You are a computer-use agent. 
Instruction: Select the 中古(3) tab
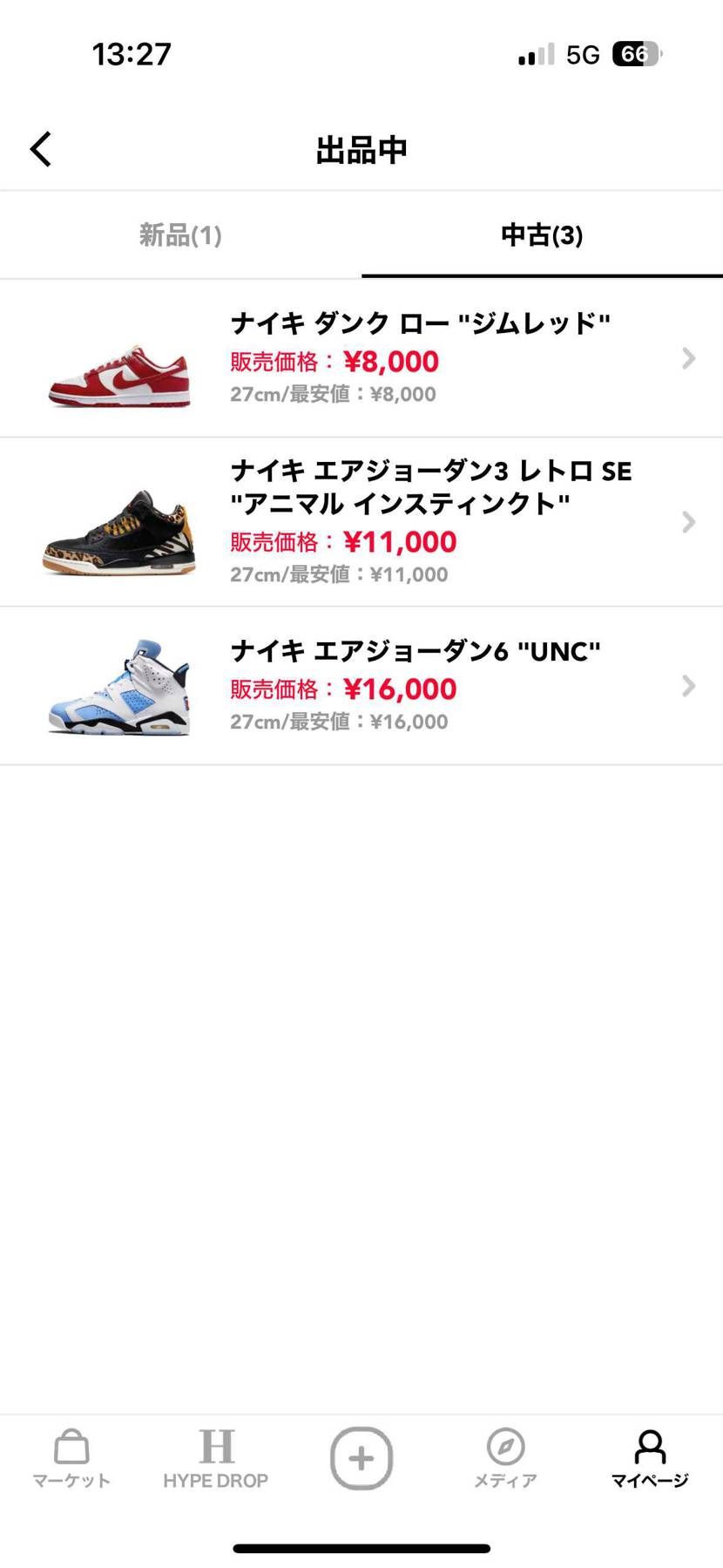click(x=541, y=235)
